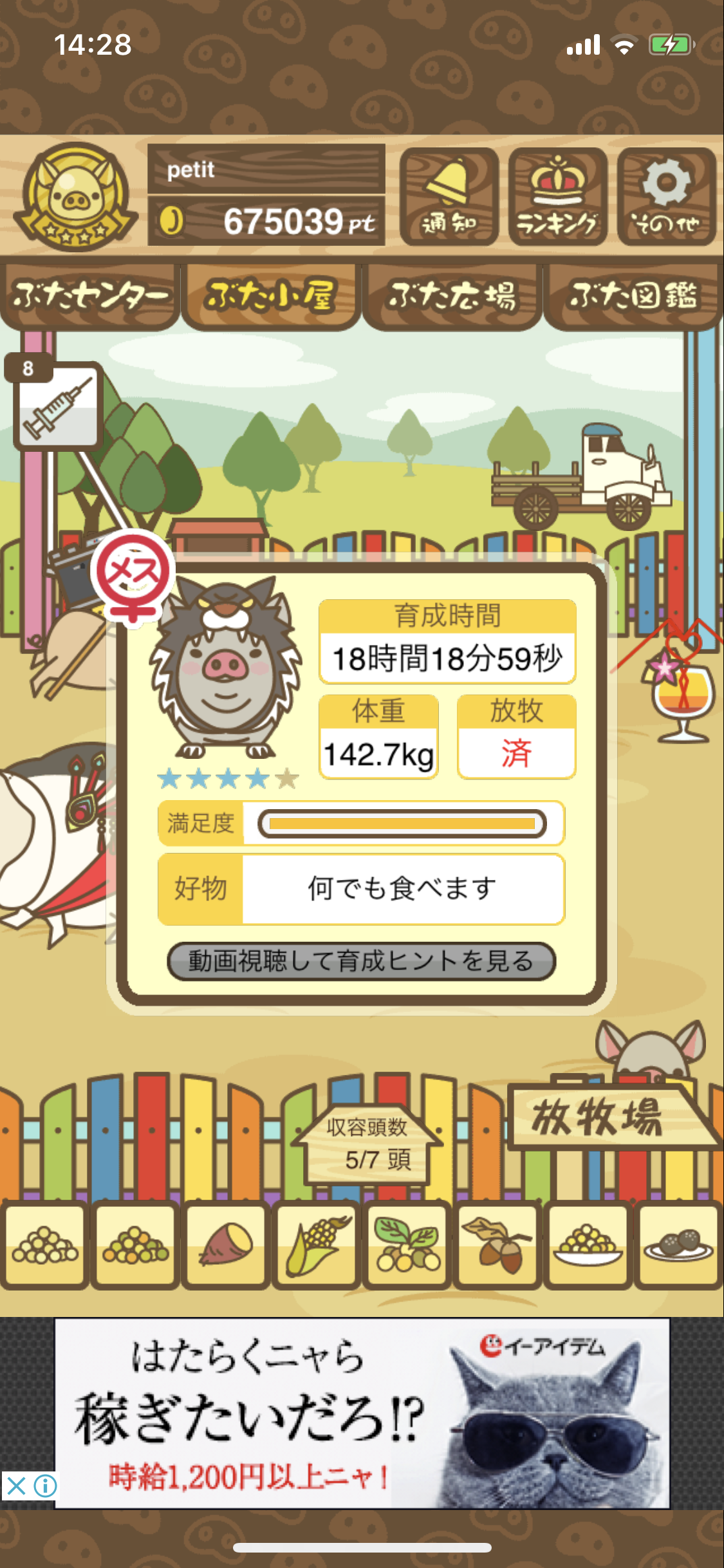Select the corn feed
724x1568 pixels.
pyautogui.click(x=316, y=1245)
